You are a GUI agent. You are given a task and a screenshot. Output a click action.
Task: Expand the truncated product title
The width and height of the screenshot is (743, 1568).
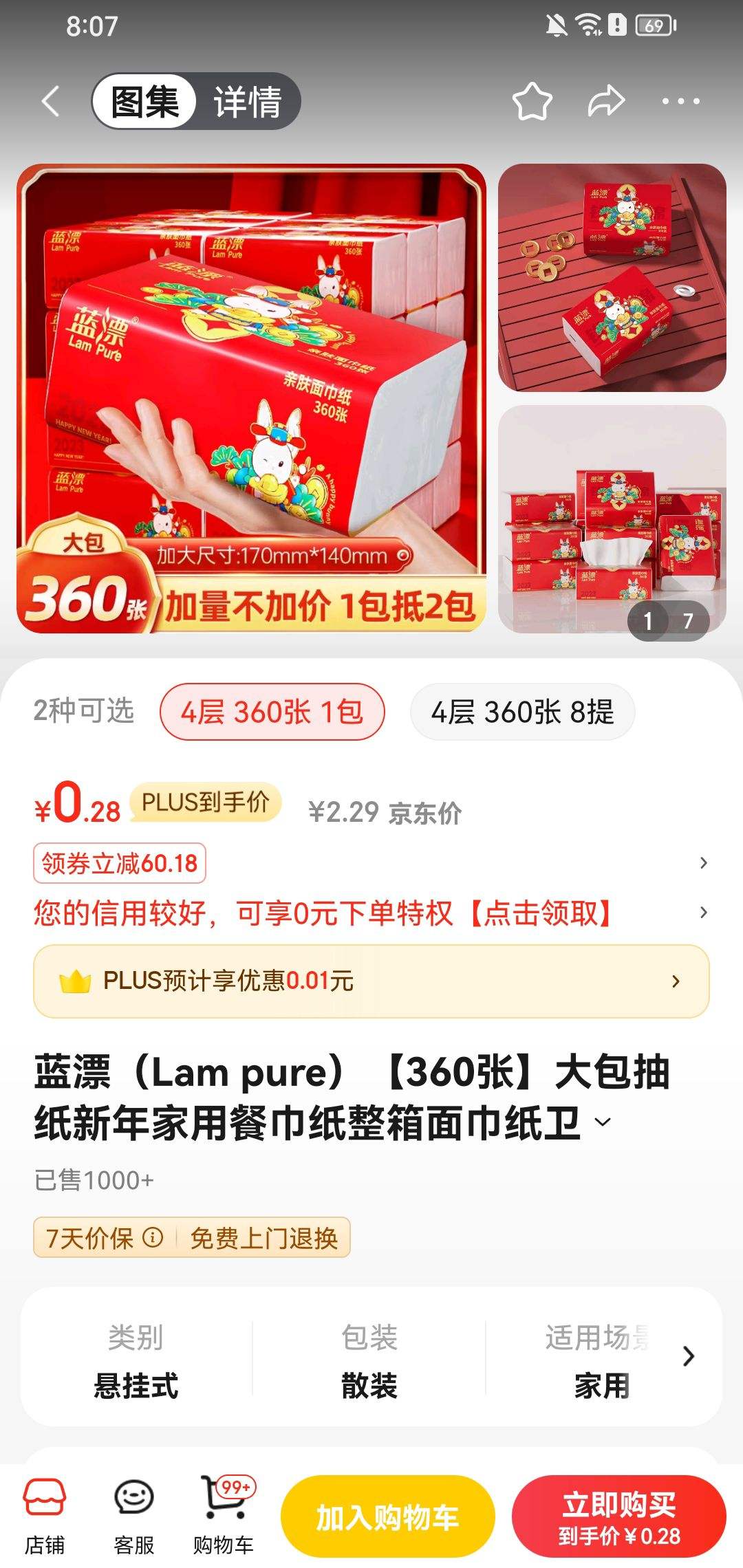[x=602, y=1121]
